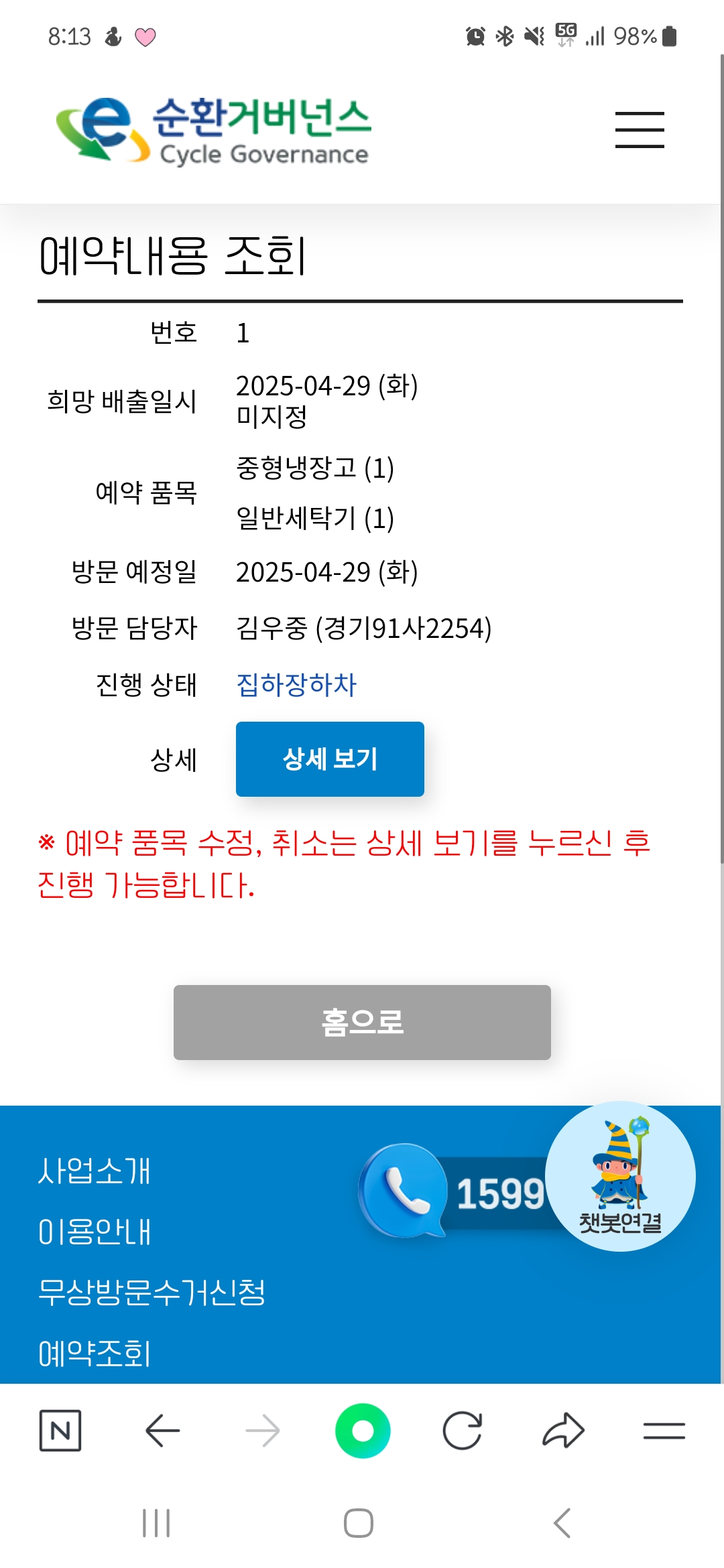This screenshot has width=724, height=1568.
Task: Open the 이용안내 footer link
Action: coord(95,1232)
